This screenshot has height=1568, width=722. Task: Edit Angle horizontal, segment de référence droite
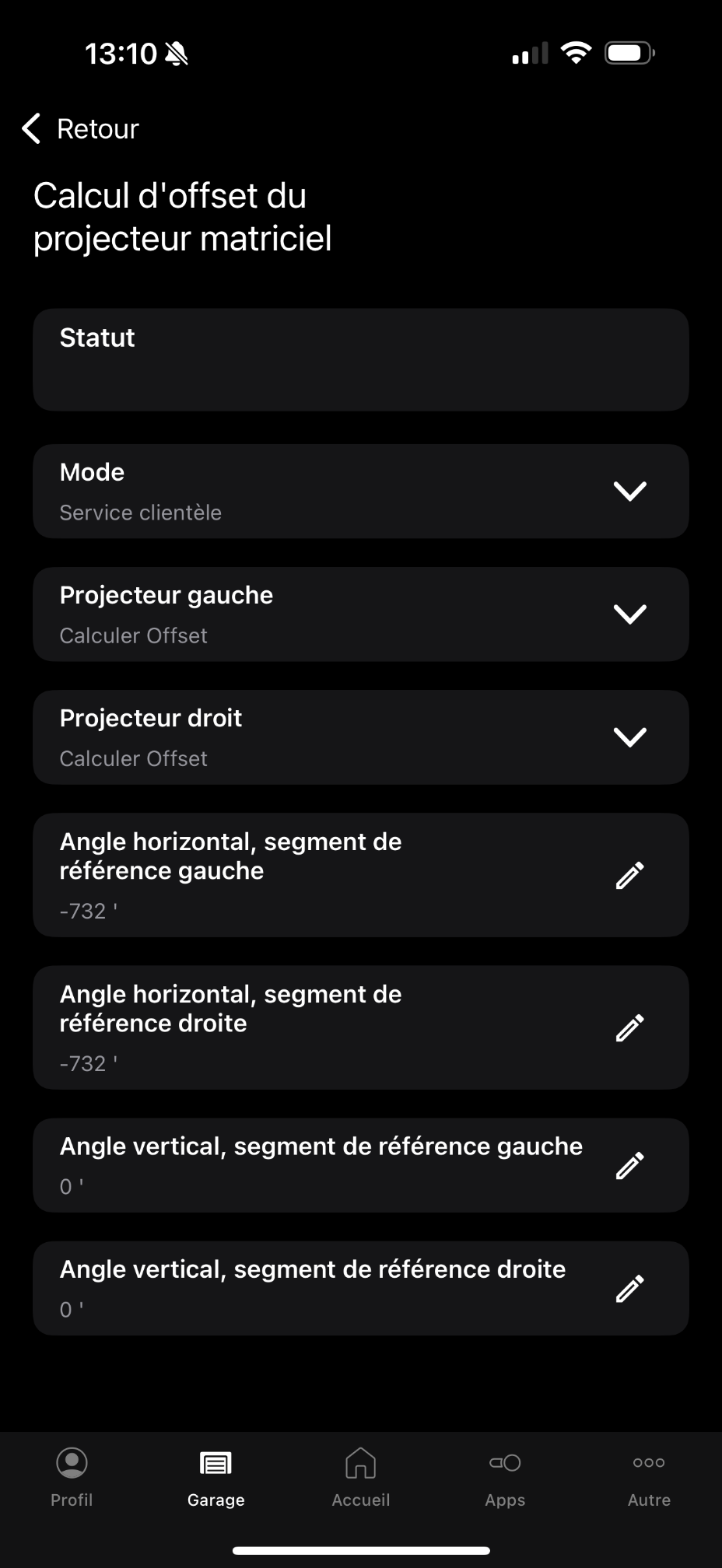click(x=629, y=1027)
